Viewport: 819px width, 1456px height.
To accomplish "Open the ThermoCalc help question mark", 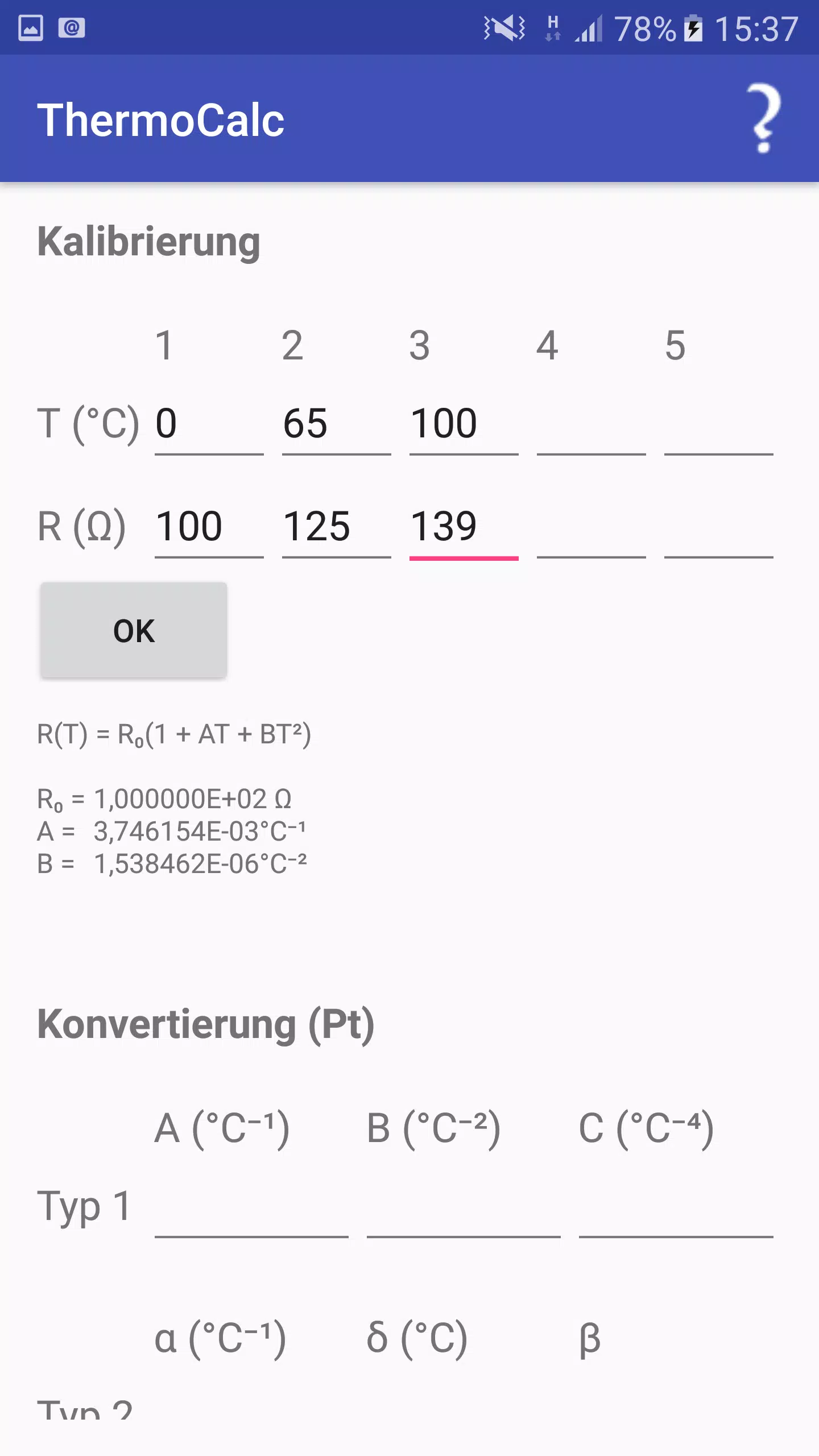I will (x=762, y=117).
